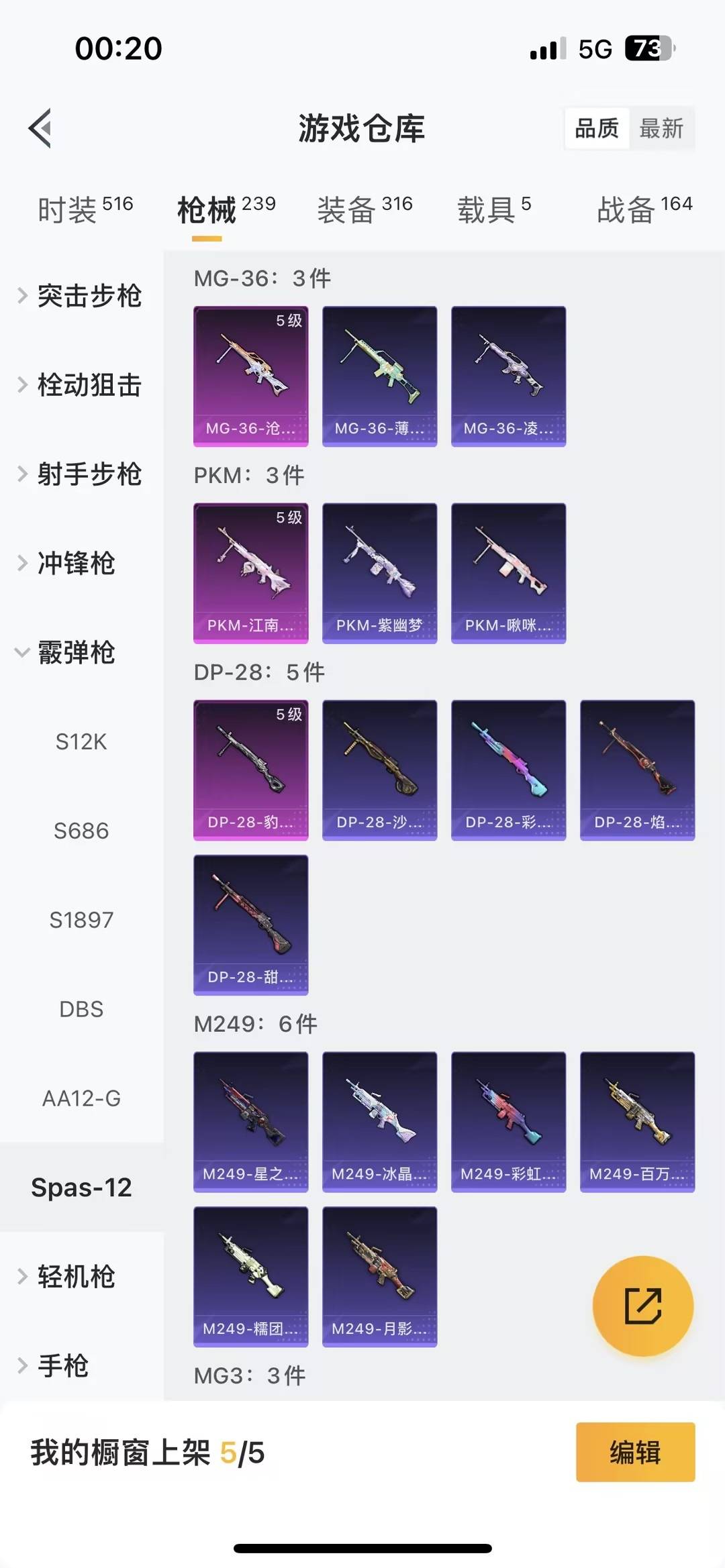Viewport: 725px width, 1568px height.
Task: Switch sorting to 最新
Action: pos(662,129)
